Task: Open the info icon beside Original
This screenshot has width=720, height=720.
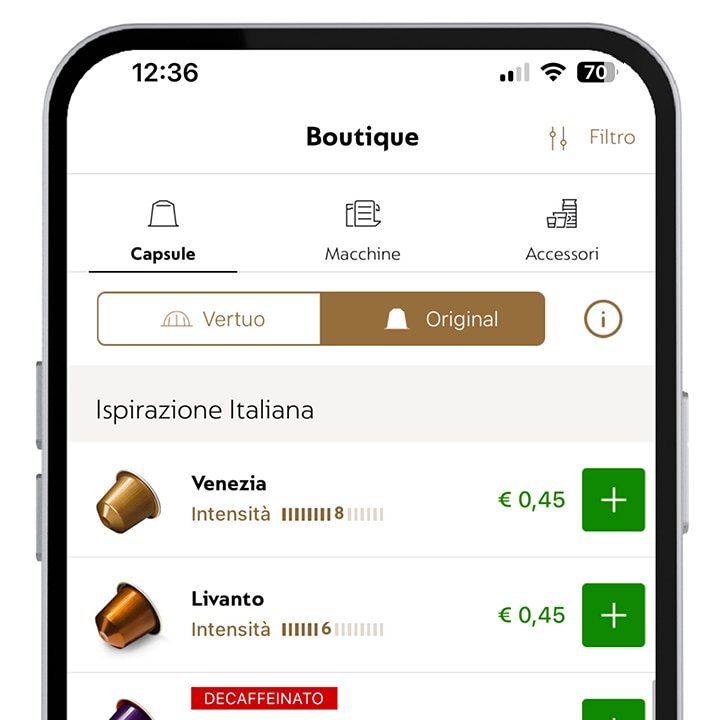Action: coord(603,319)
